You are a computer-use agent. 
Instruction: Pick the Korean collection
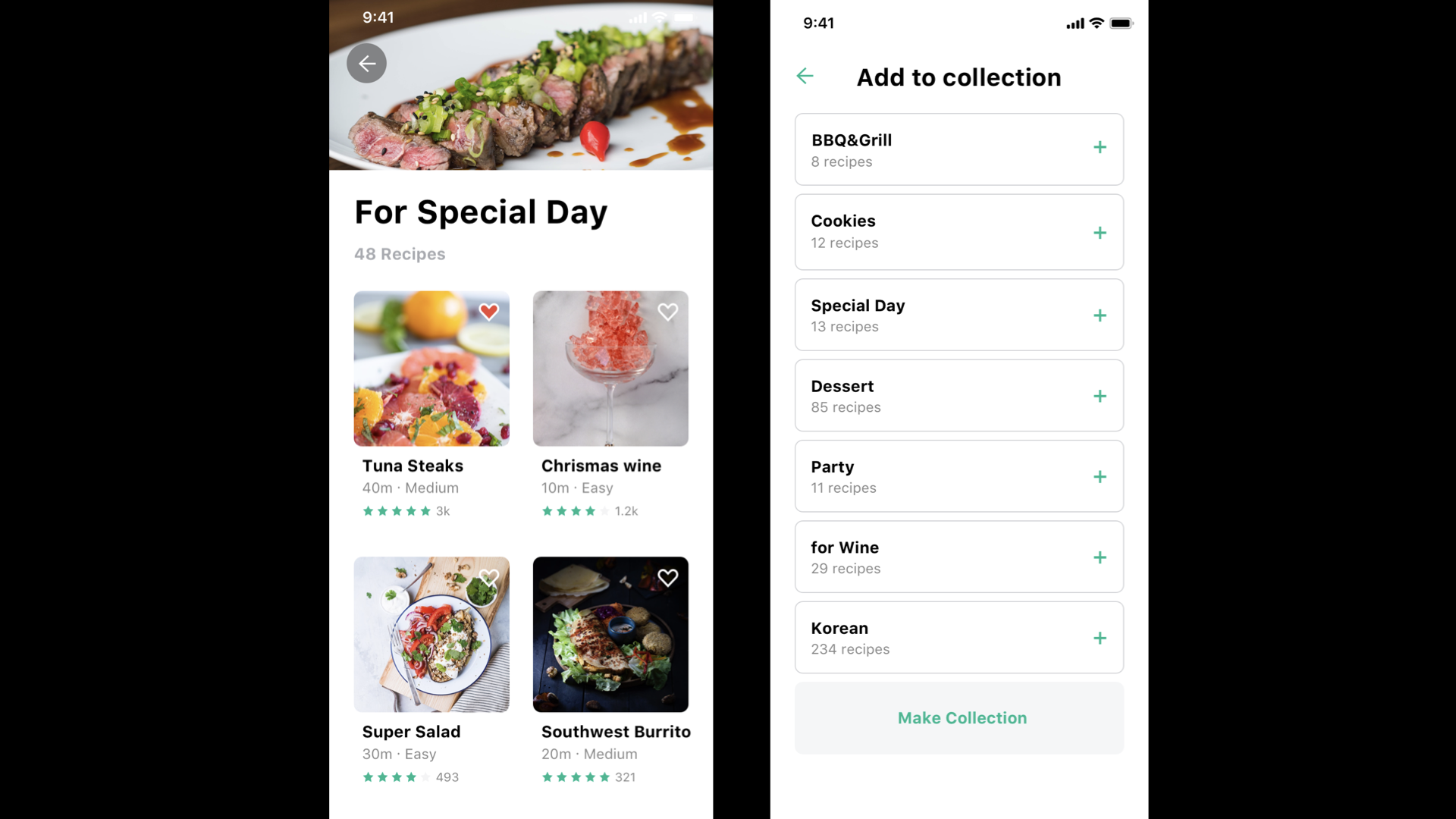pos(1100,639)
